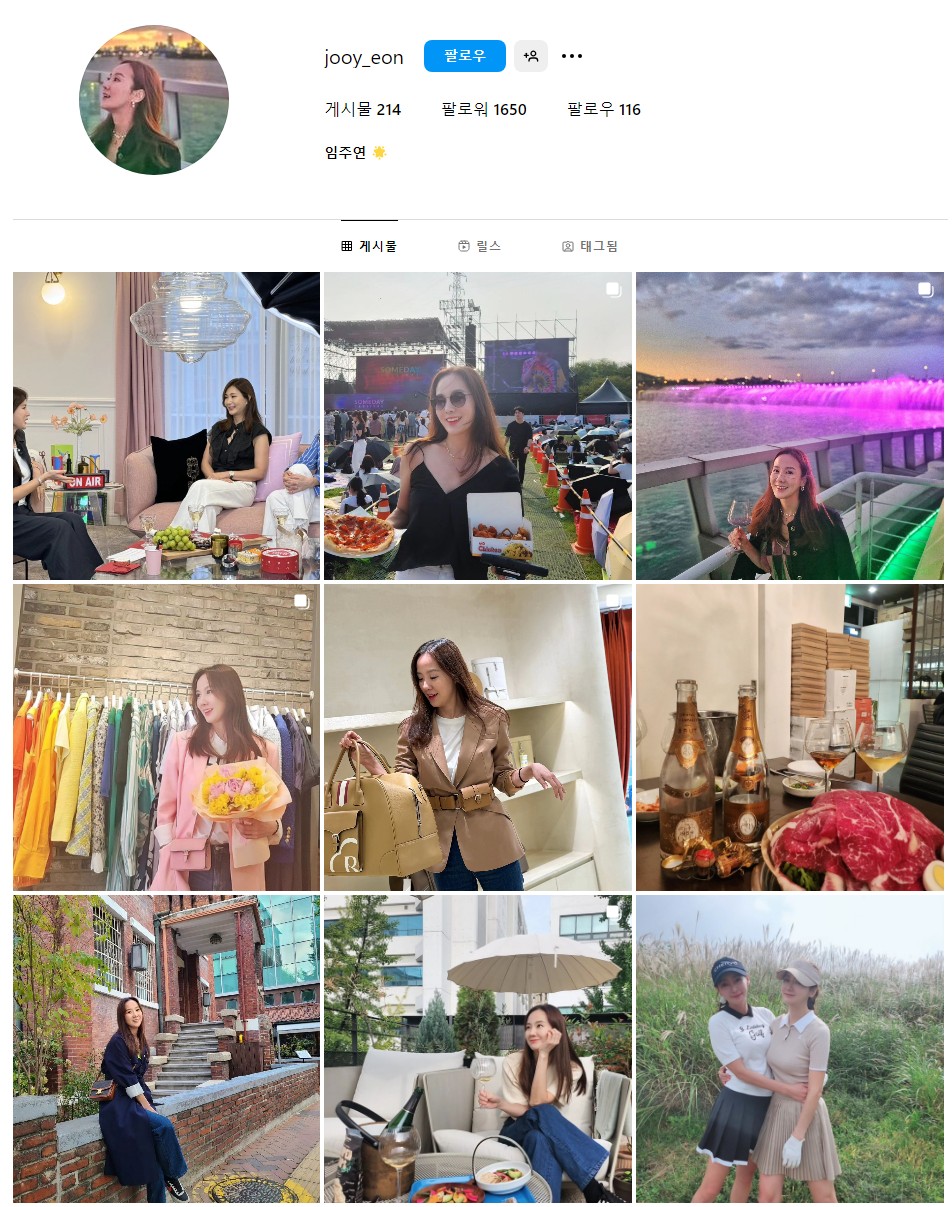Screen dimensions: 952x1207
Task: Select the 게시물 tab
Action: pyautogui.click(x=369, y=246)
